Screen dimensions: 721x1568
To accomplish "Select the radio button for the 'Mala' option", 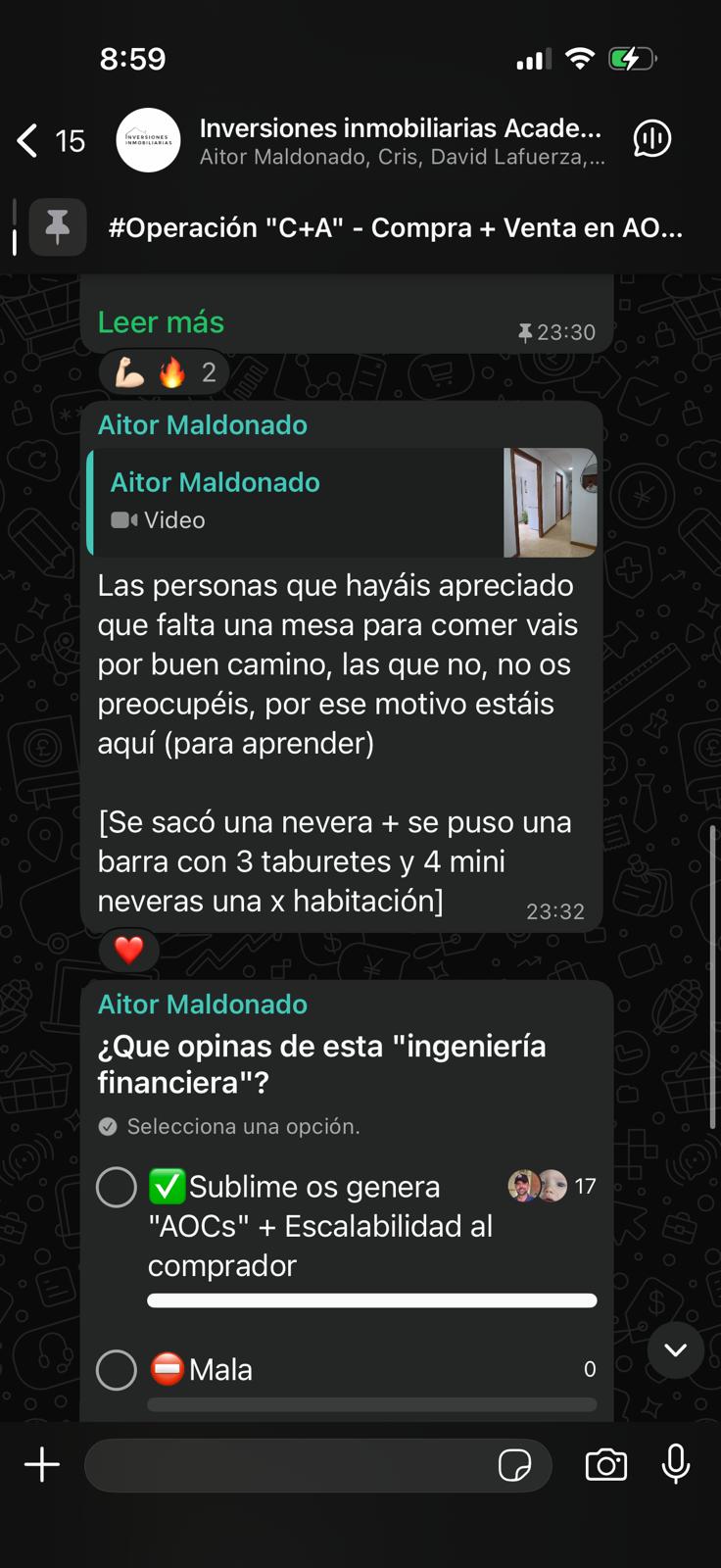I will pos(116,1369).
